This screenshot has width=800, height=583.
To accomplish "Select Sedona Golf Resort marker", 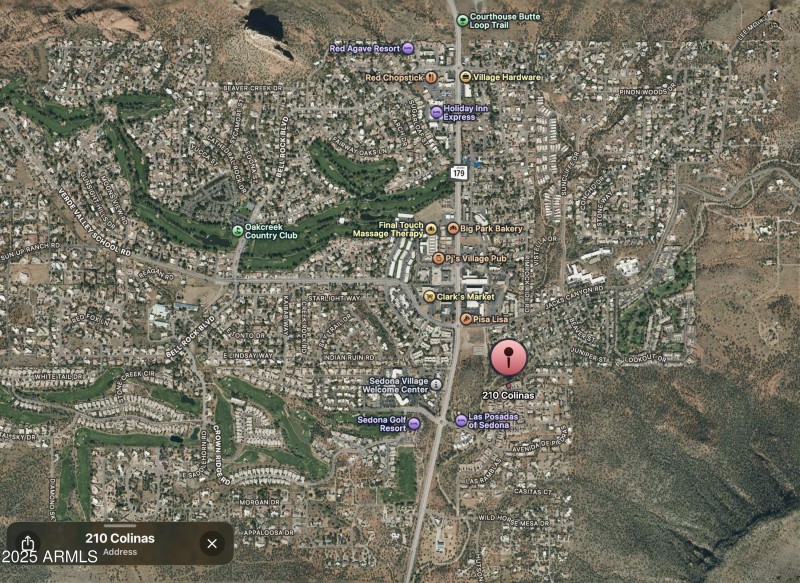I will pyautogui.click(x=414, y=424).
